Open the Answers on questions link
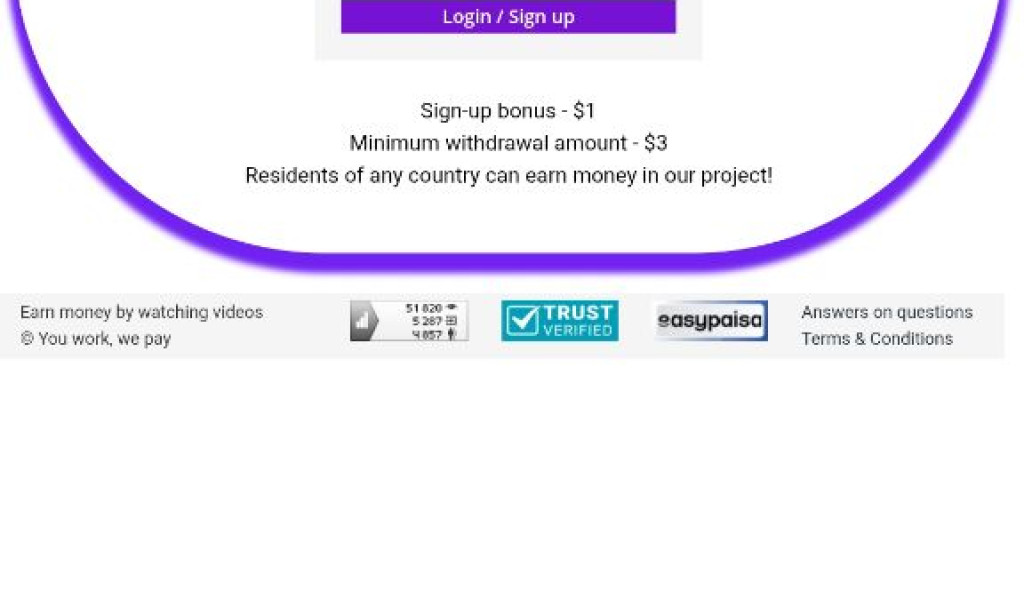The width and height of the screenshot is (1024, 615). click(886, 312)
